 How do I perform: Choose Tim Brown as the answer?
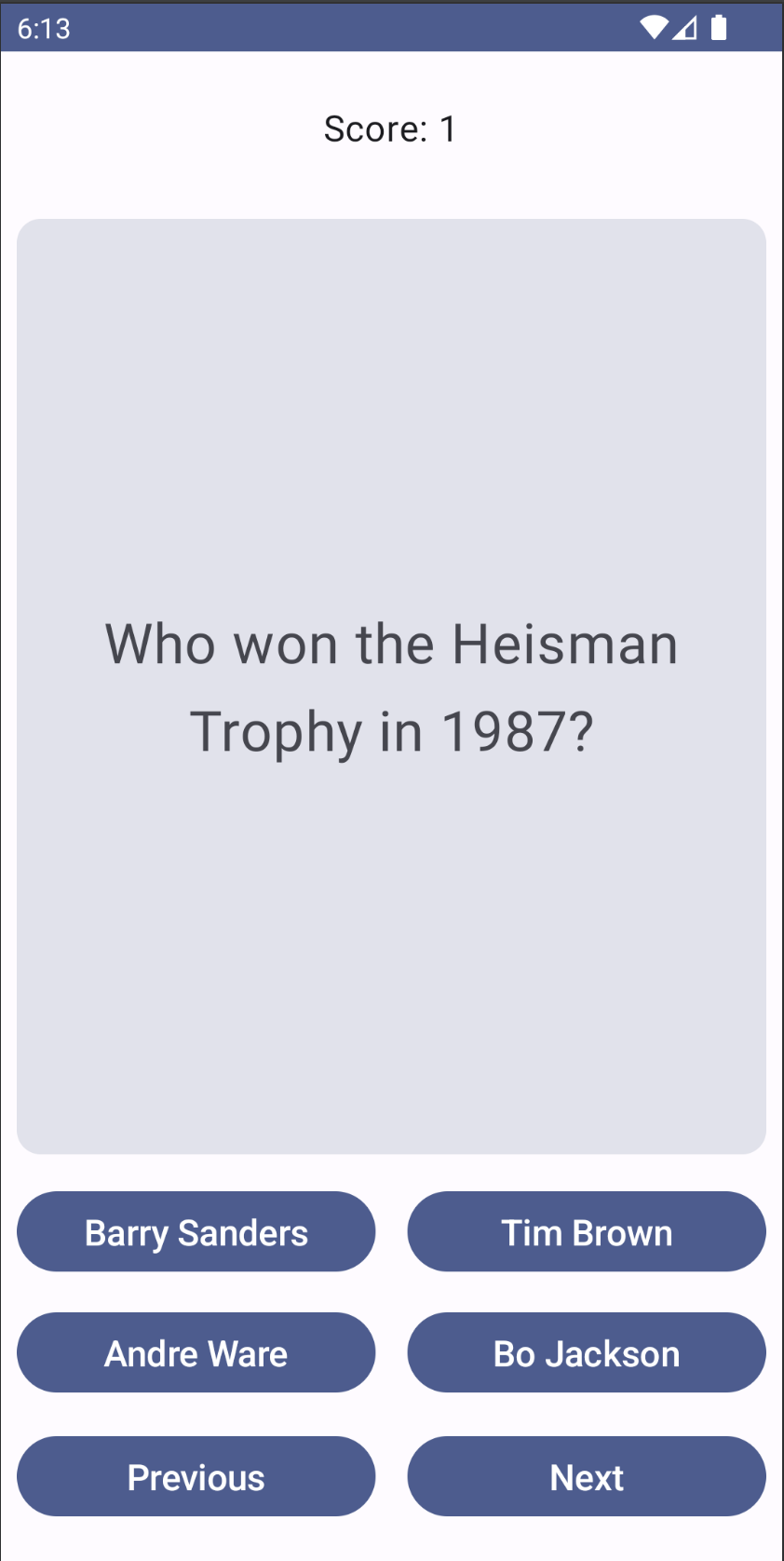pyautogui.click(x=587, y=1231)
